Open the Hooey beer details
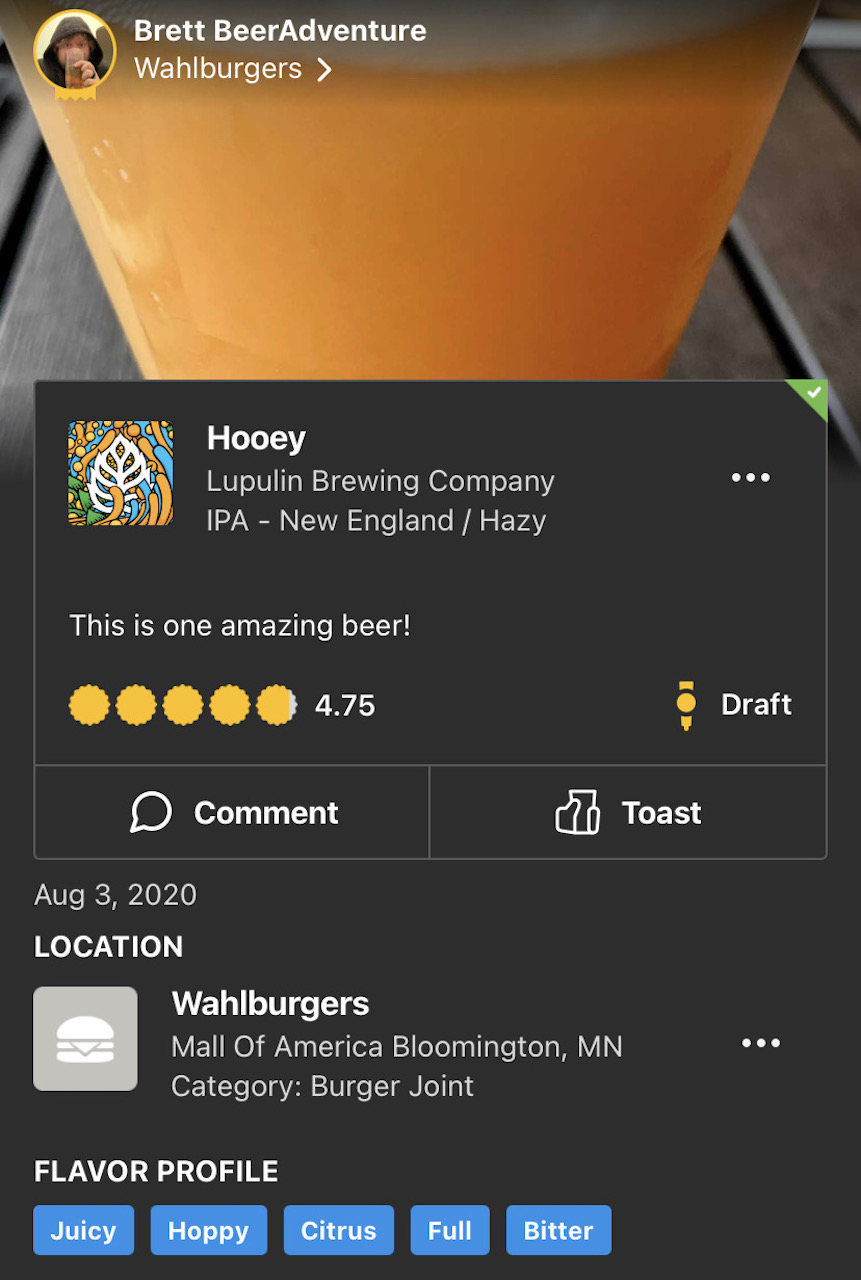861x1280 pixels. point(256,438)
